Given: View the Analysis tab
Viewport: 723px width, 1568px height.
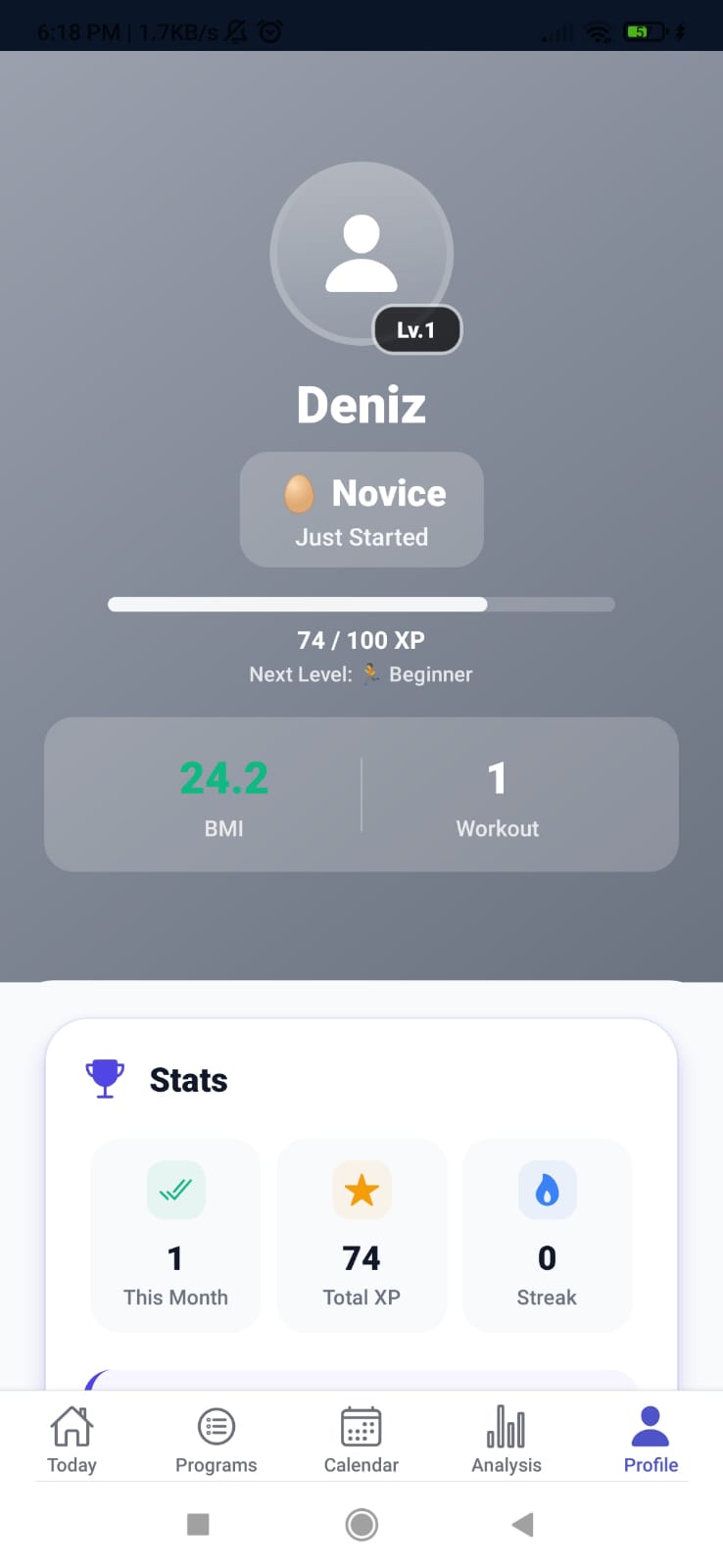Looking at the screenshot, I should coord(506,1438).
